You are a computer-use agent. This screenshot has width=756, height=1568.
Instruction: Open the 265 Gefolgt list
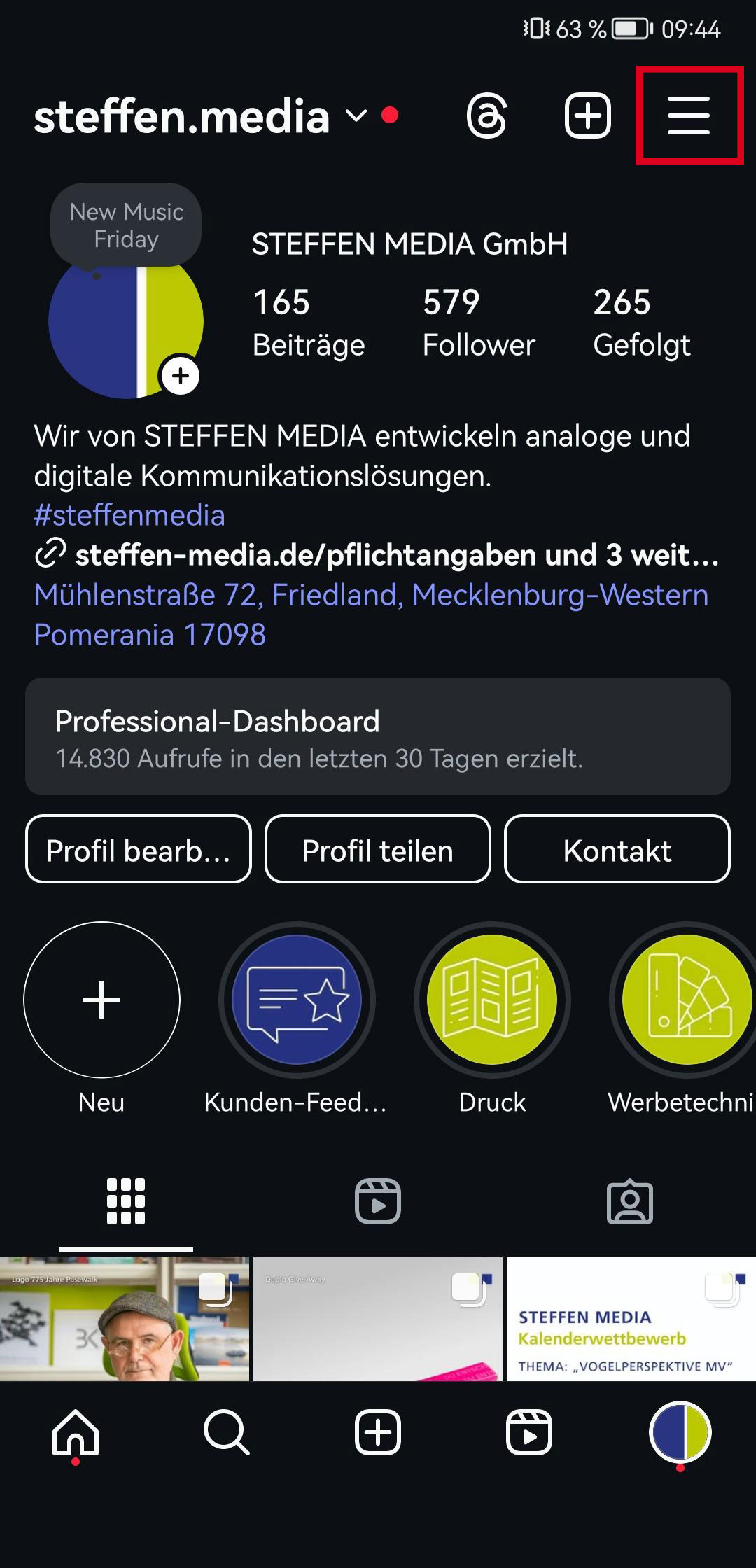pos(642,323)
